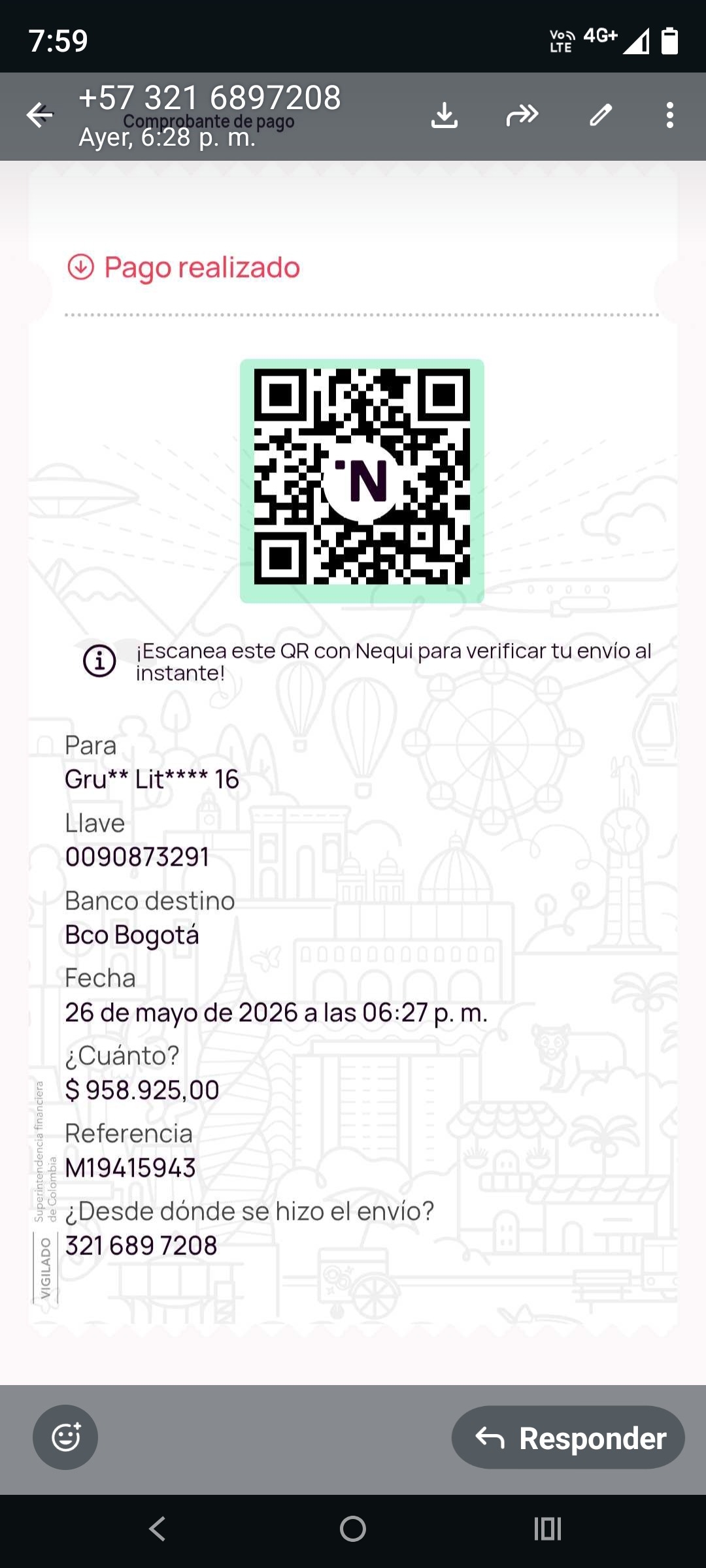Forward this image to another chat
706x1568 pixels.
click(x=522, y=115)
